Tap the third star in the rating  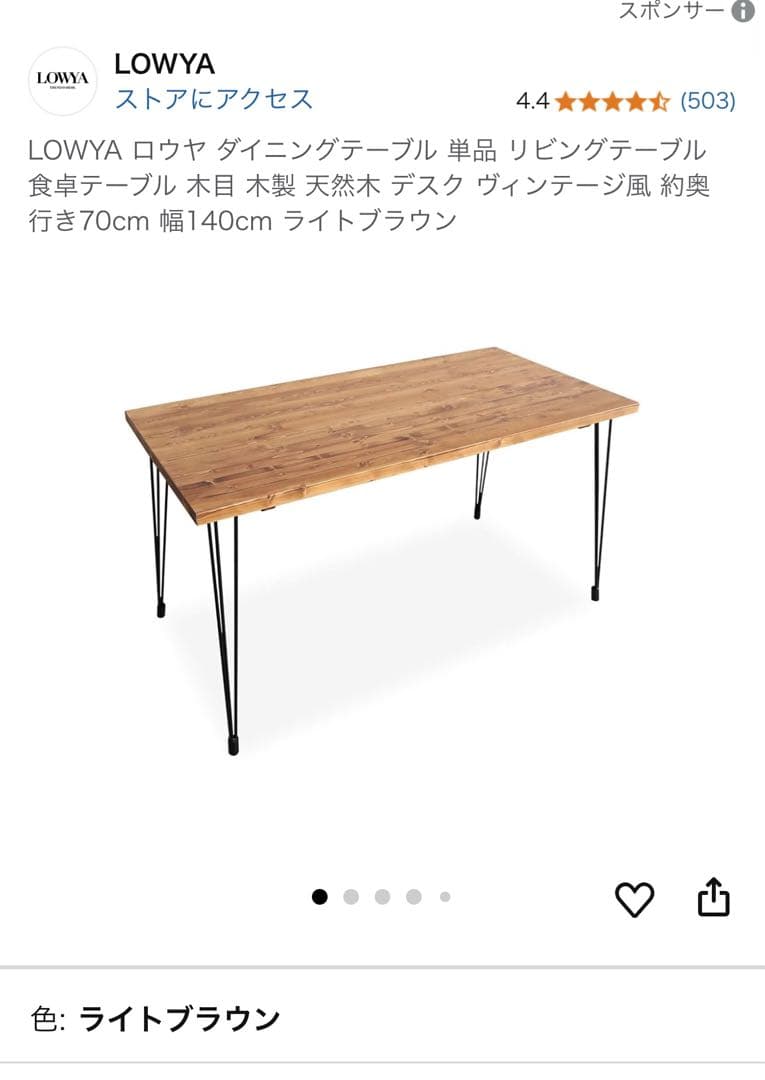coord(614,101)
